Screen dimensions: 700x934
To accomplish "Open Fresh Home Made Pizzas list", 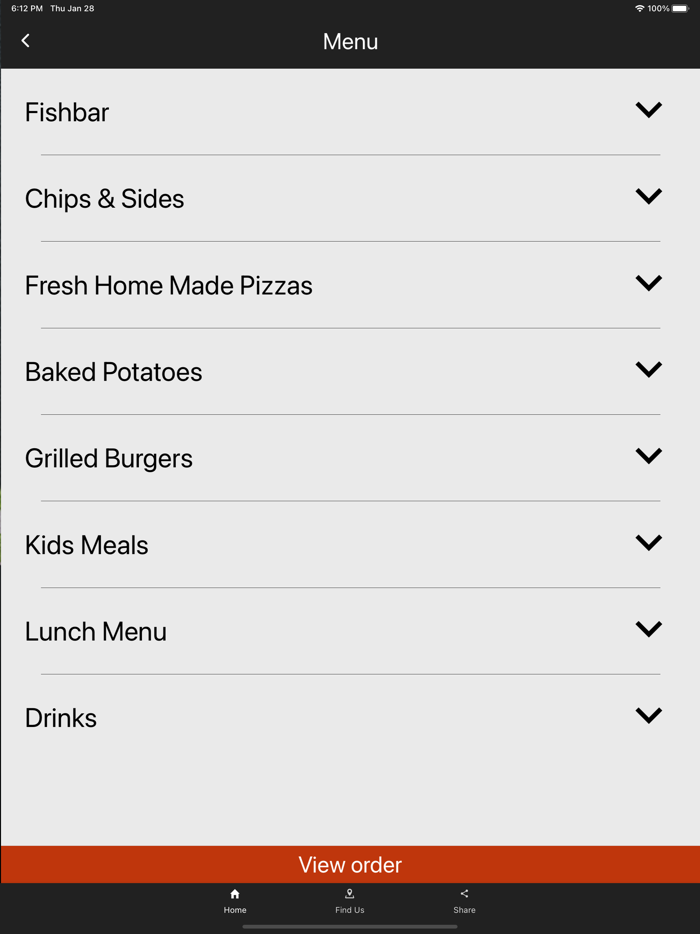I will coord(648,284).
